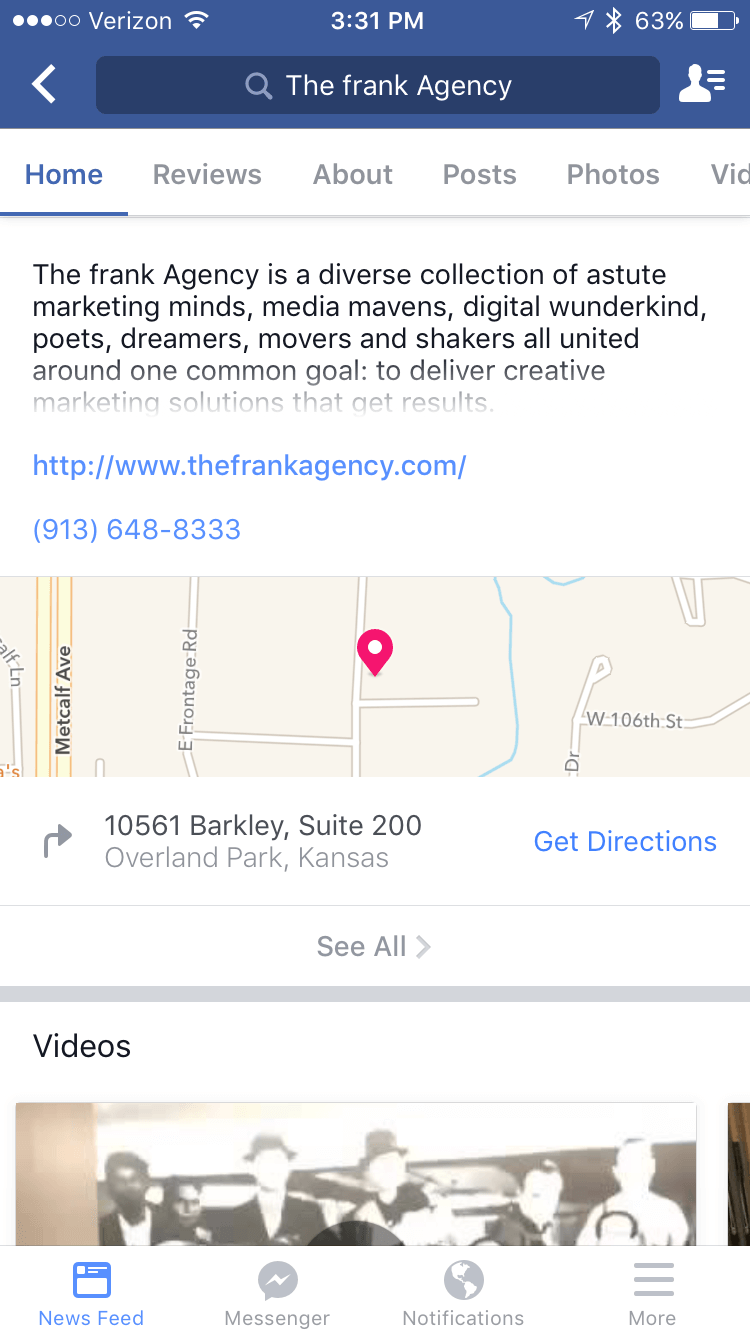Open the Notifications tab
Image resolution: width=750 pixels, height=1334 pixels.
(x=463, y=1294)
